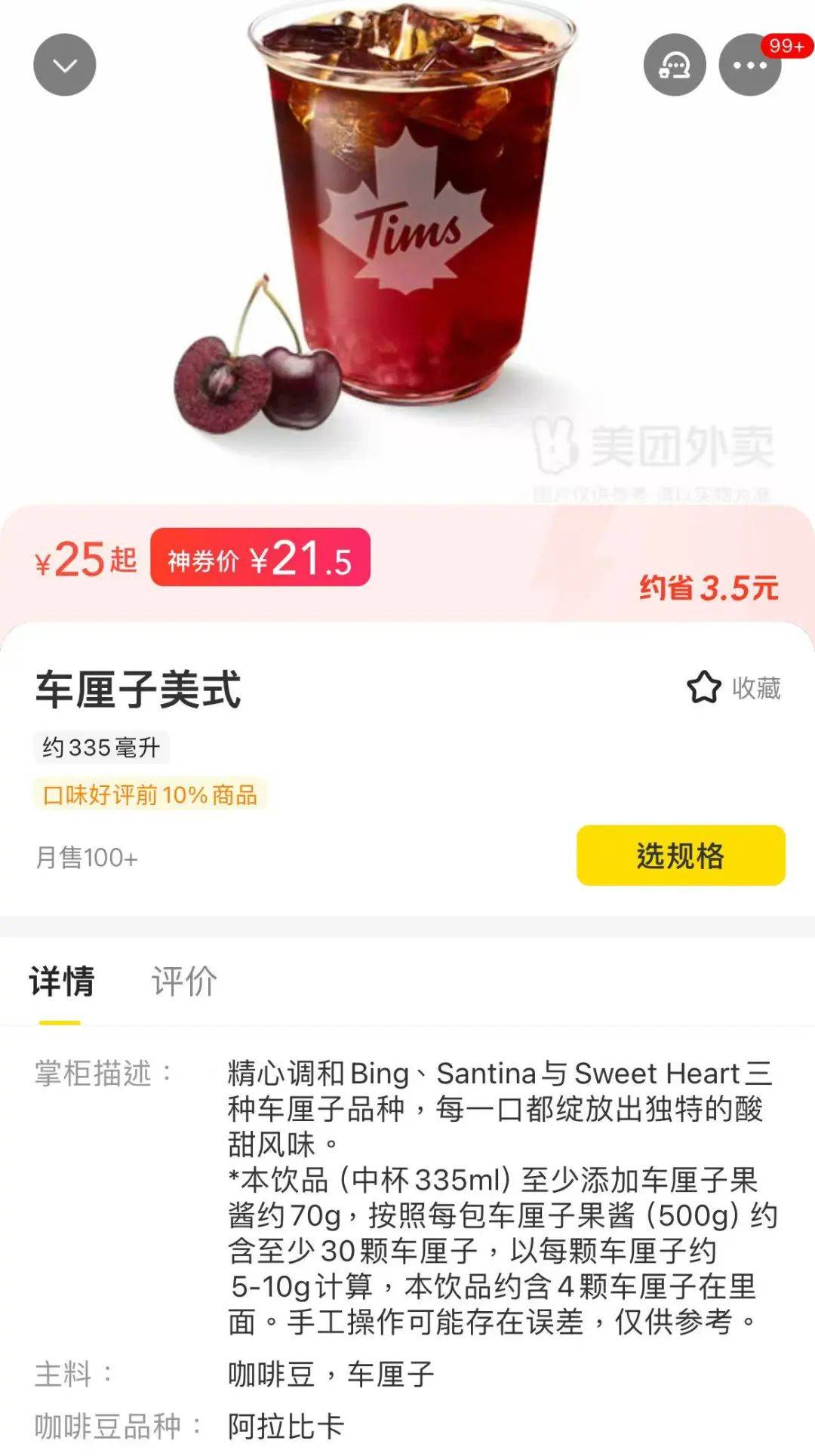Image resolution: width=815 pixels, height=1456 pixels.
Task: Enable the 口味好评前10%商品 highlight tag
Action: click(150, 794)
